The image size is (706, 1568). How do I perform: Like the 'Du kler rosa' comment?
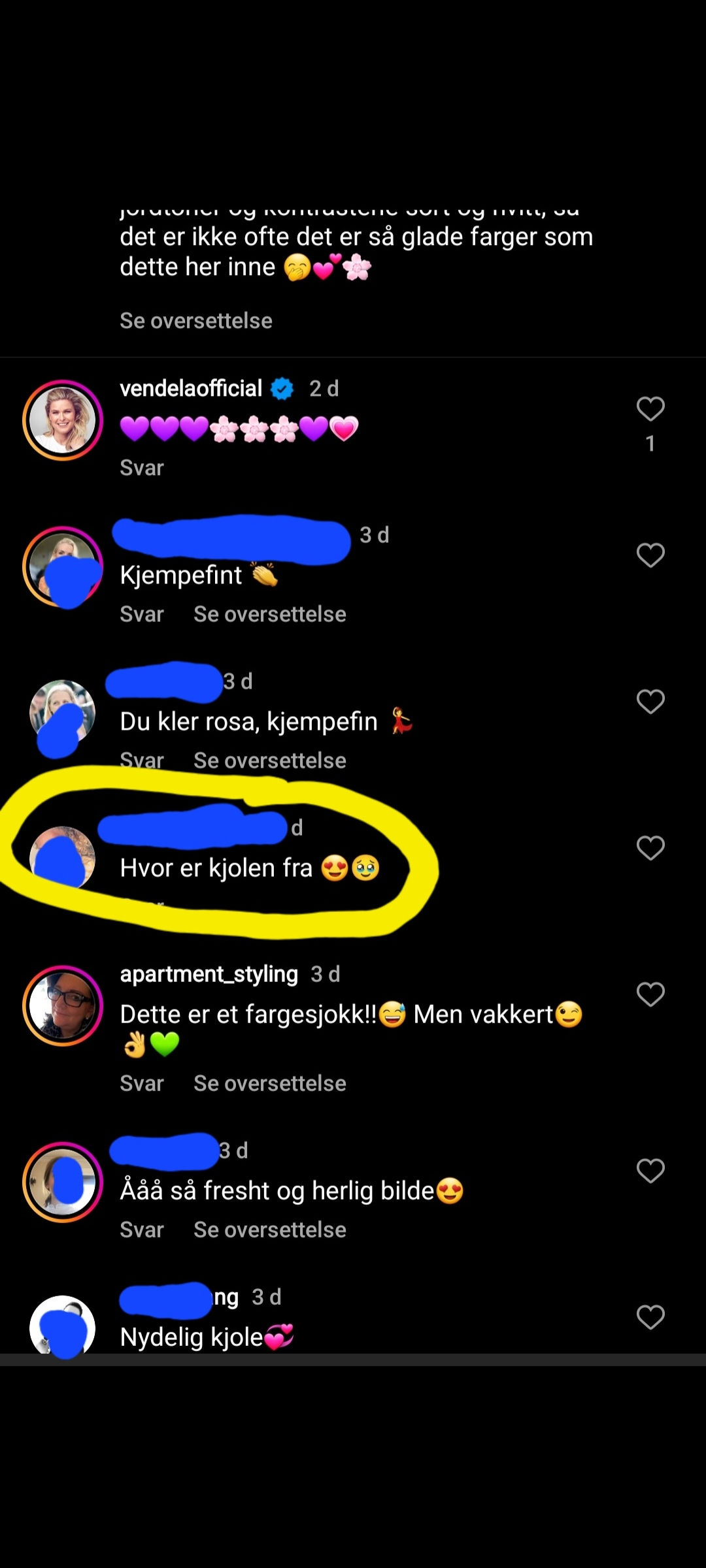tap(650, 702)
